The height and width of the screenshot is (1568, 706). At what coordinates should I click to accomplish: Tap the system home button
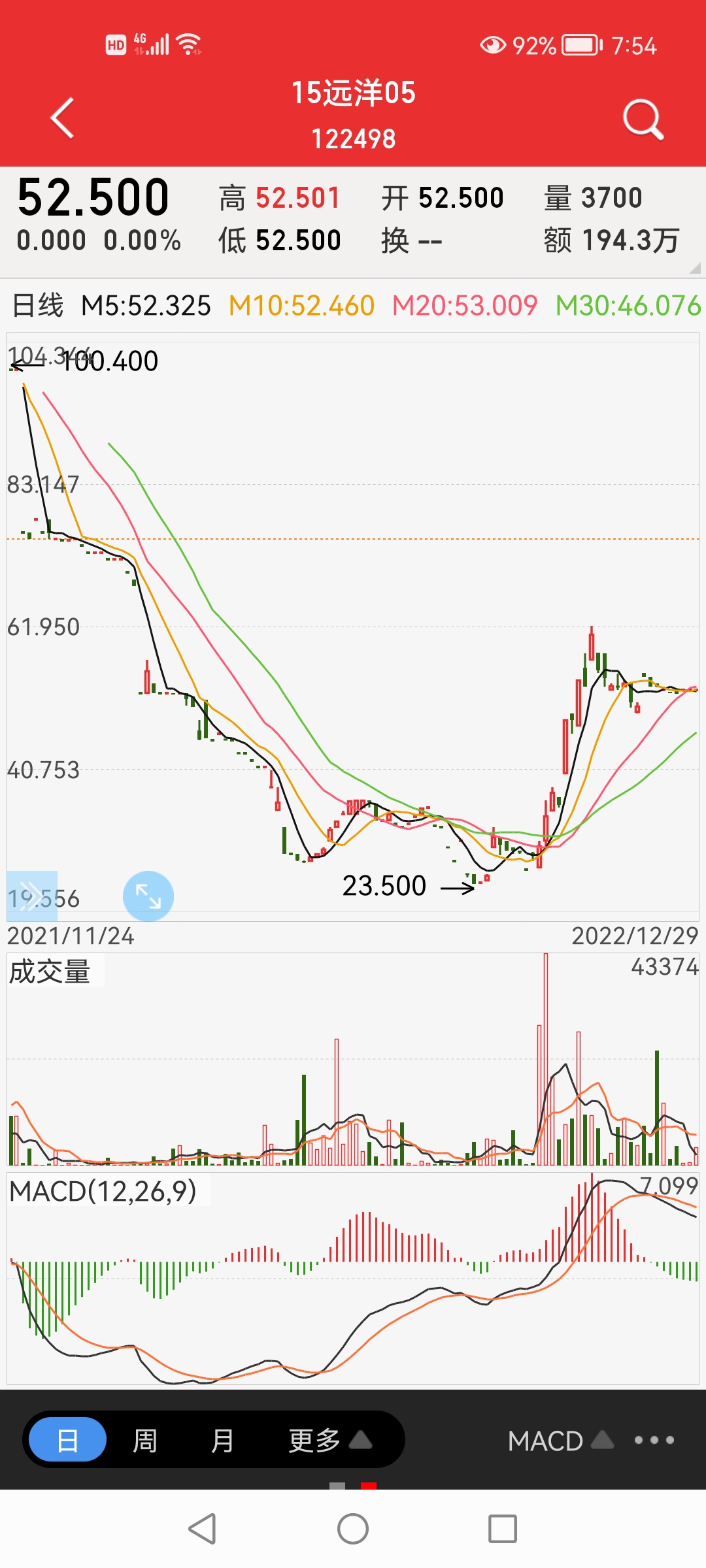tap(353, 1529)
